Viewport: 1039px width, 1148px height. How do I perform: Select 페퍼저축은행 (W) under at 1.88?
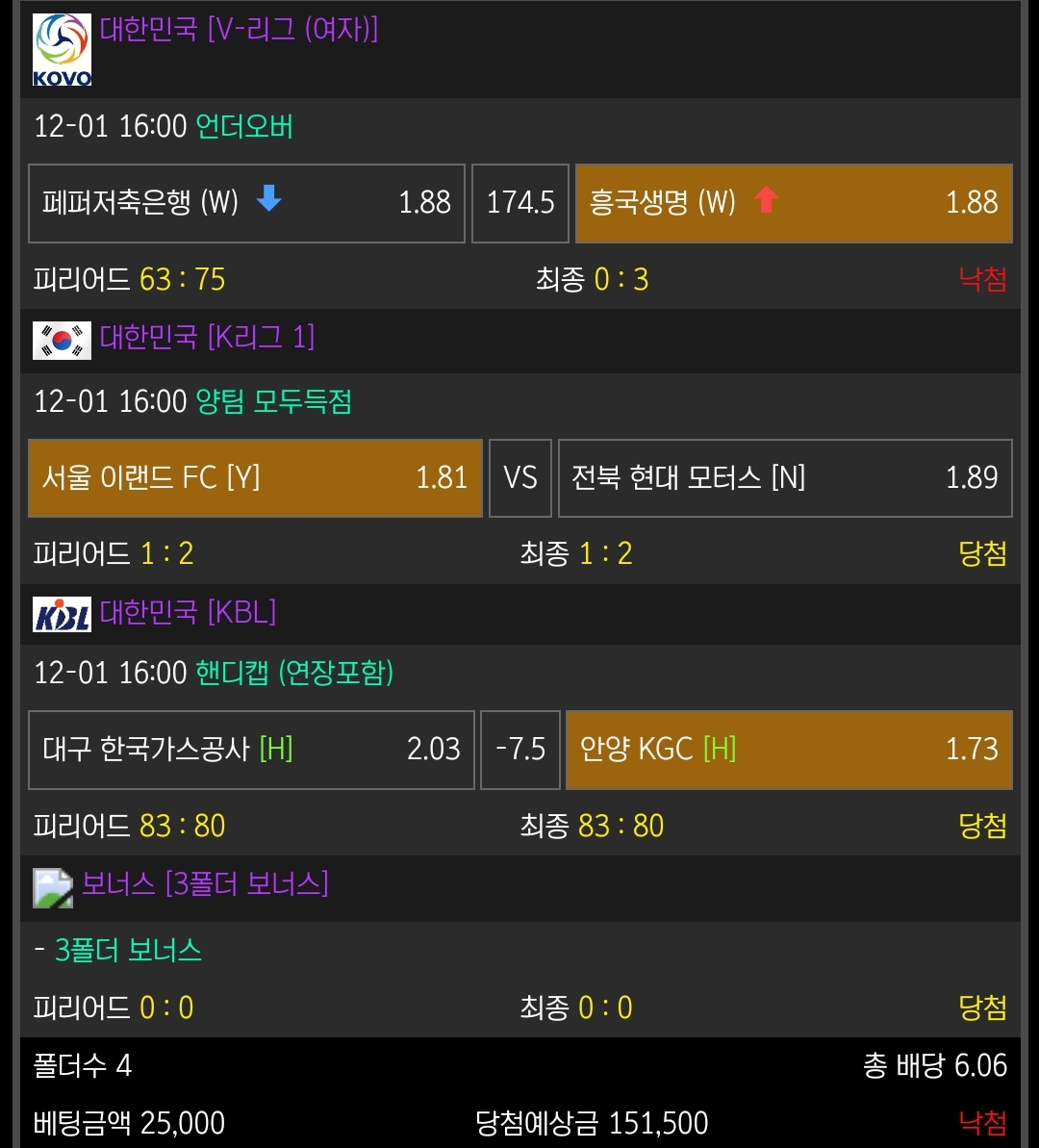point(246,203)
